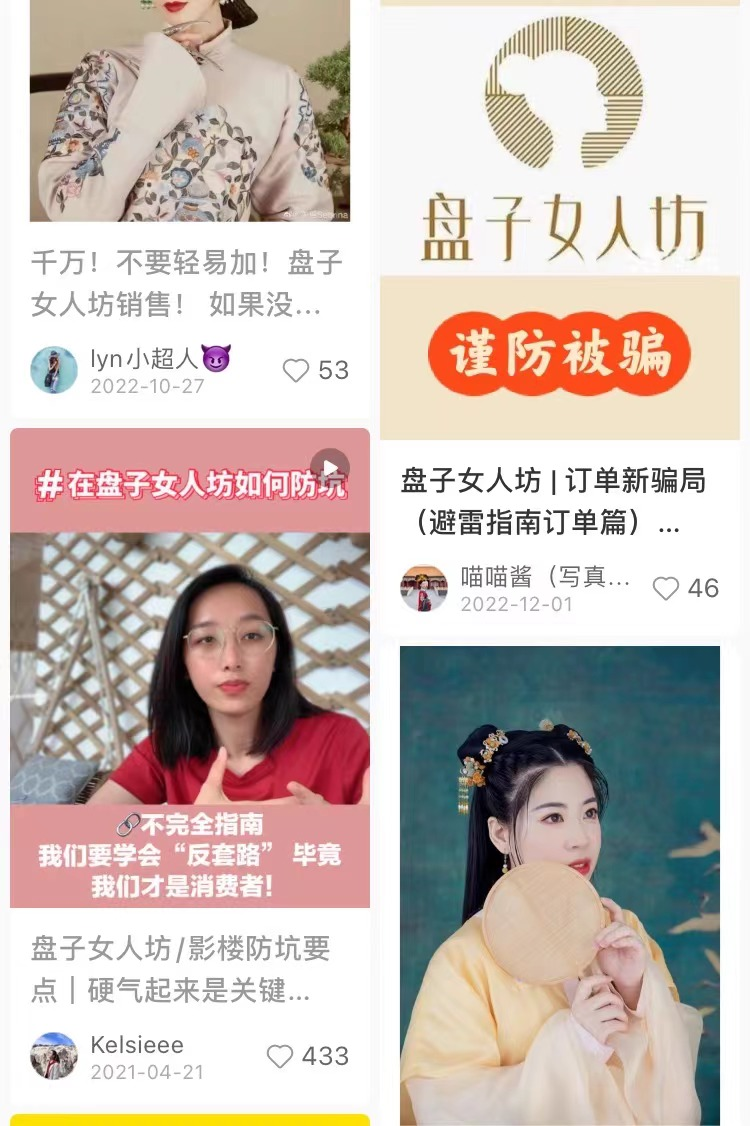Like Kelsieee's 影楼防坑要点 post
This screenshot has width=750, height=1126.
point(280,1057)
